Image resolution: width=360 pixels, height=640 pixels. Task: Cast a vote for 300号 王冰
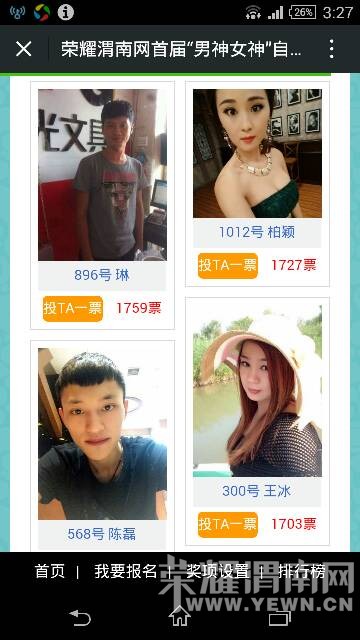tap(228, 524)
